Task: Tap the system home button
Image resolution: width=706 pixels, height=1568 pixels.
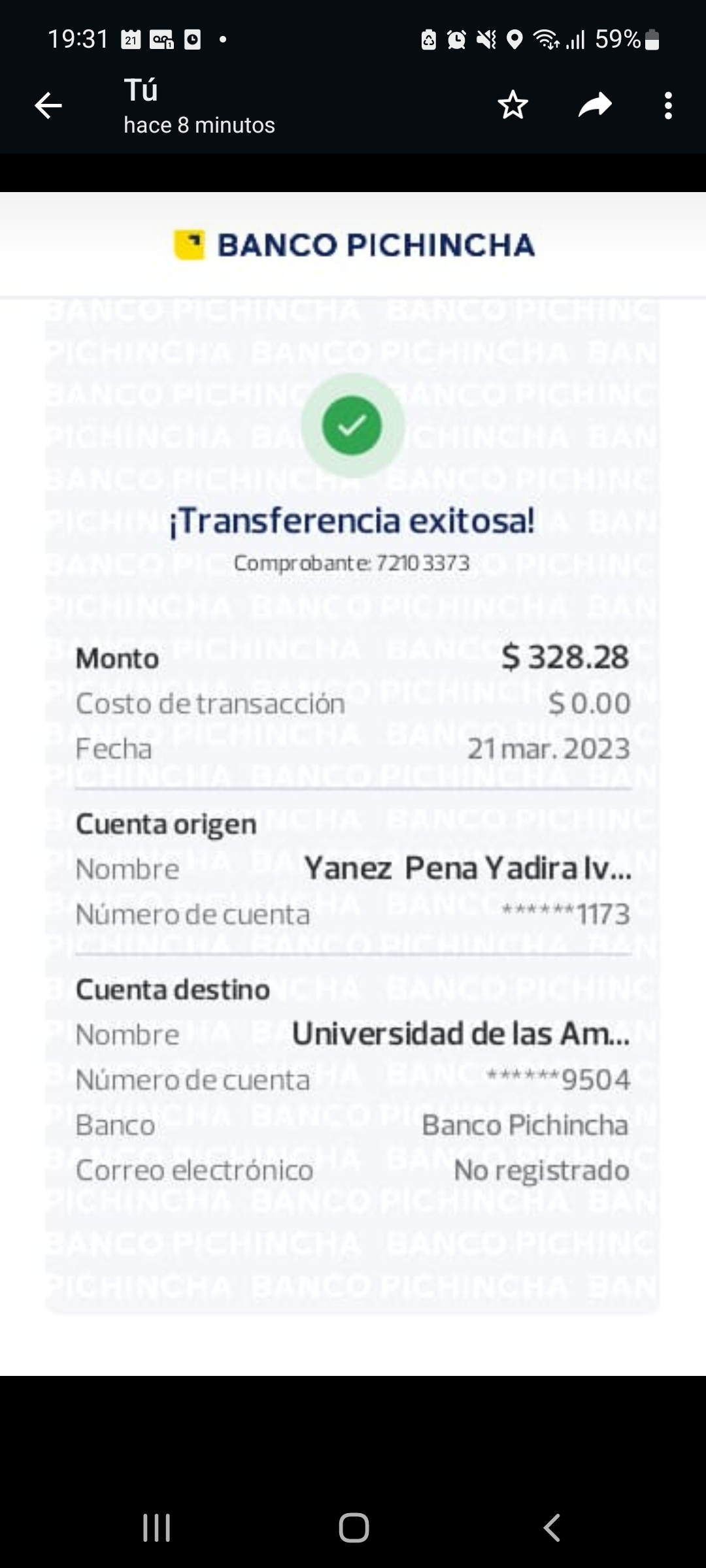Action: pos(354,1527)
